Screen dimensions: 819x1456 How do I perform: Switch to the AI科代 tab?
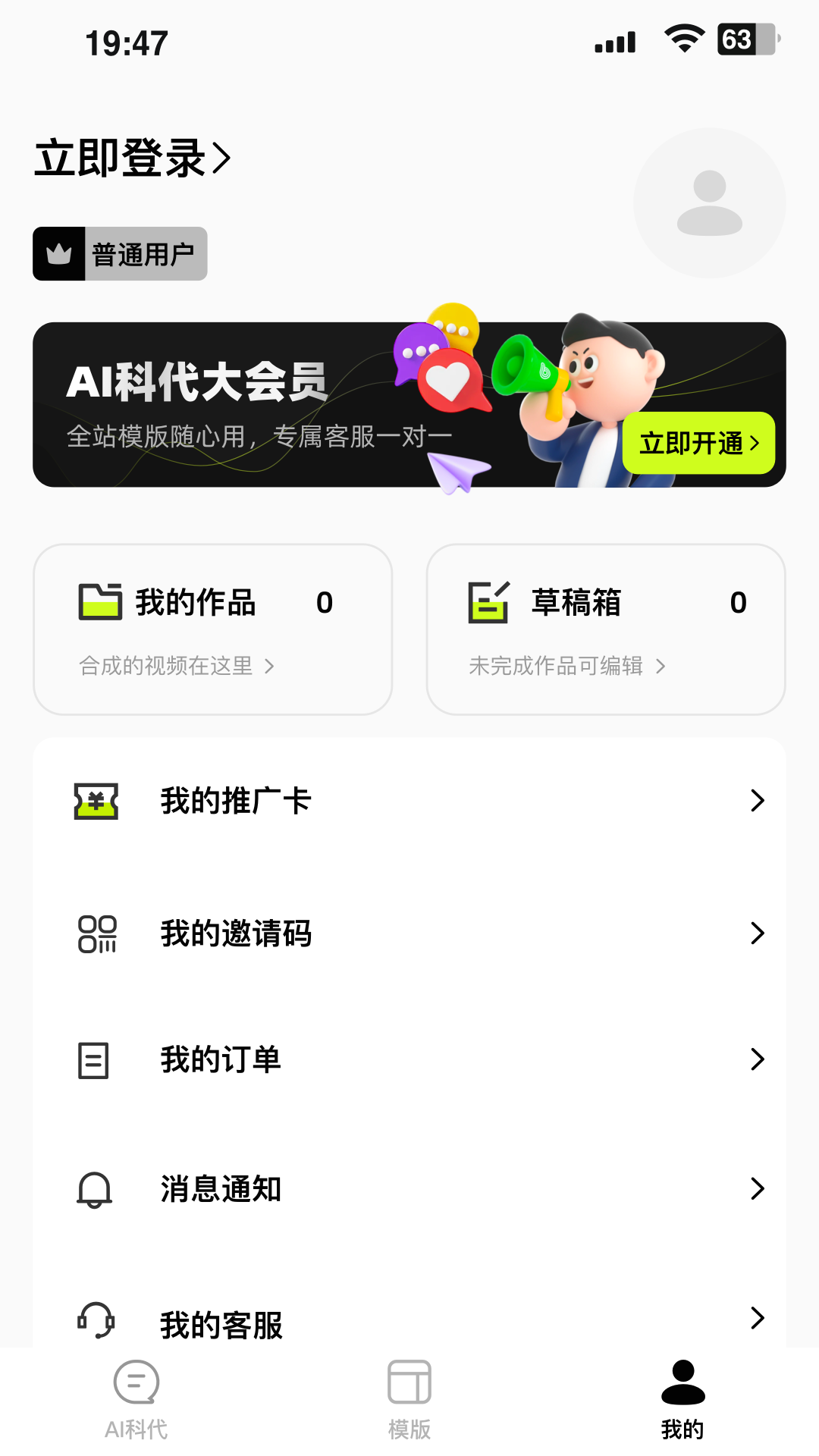[x=136, y=1400]
